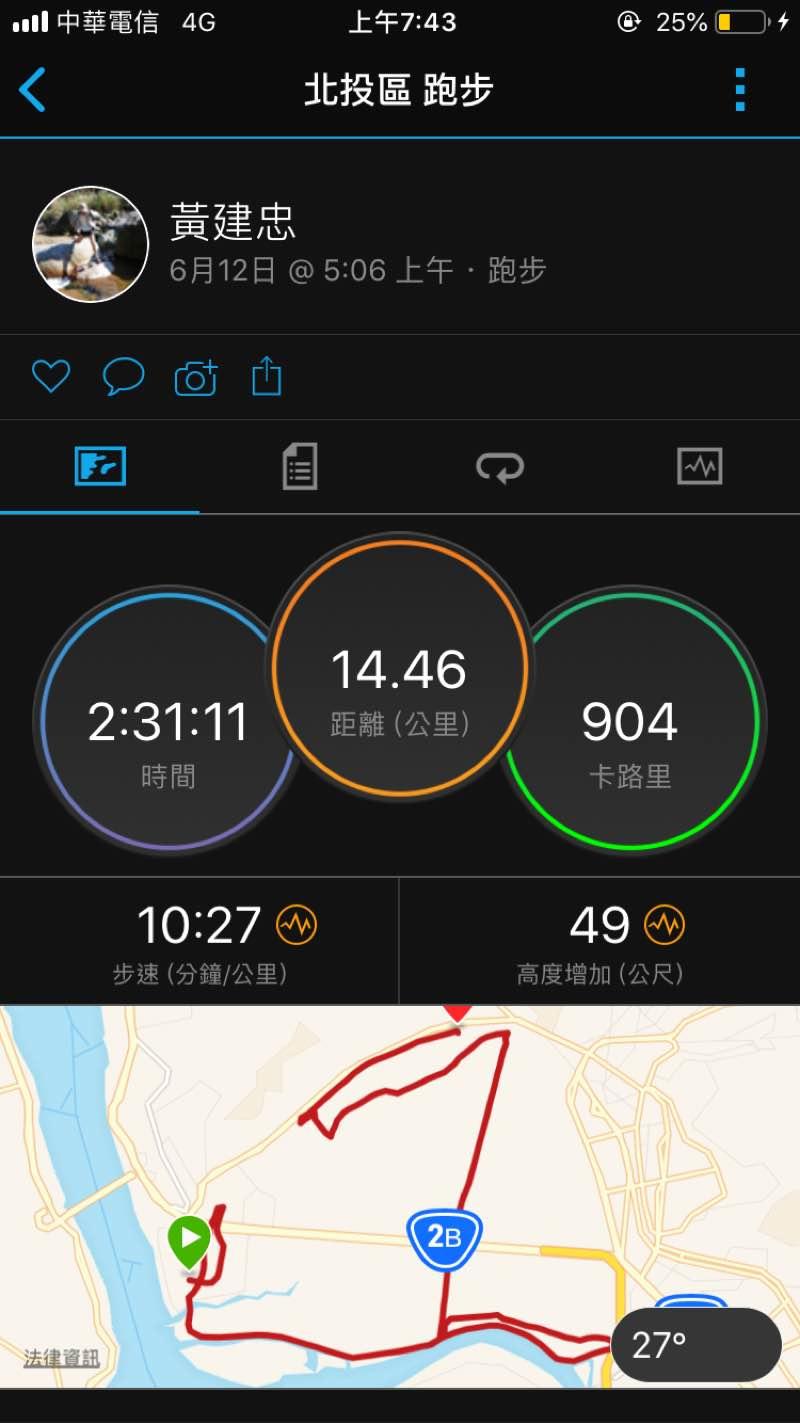Open the pace chart icon beside 10:27
The height and width of the screenshot is (1423, 800).
point(296,925)
